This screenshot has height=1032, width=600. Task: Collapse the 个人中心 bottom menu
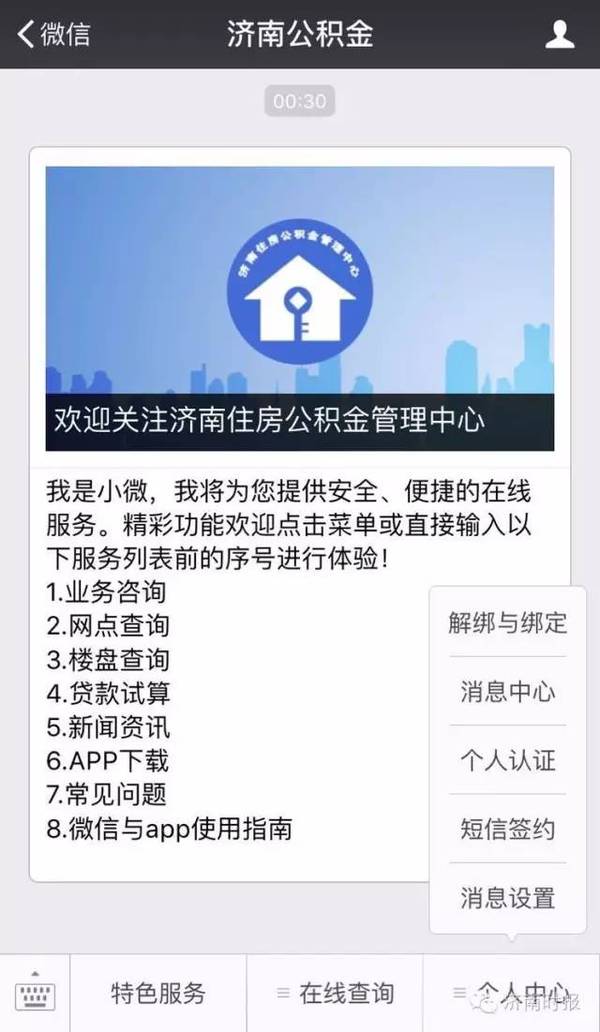pos(512,993)
